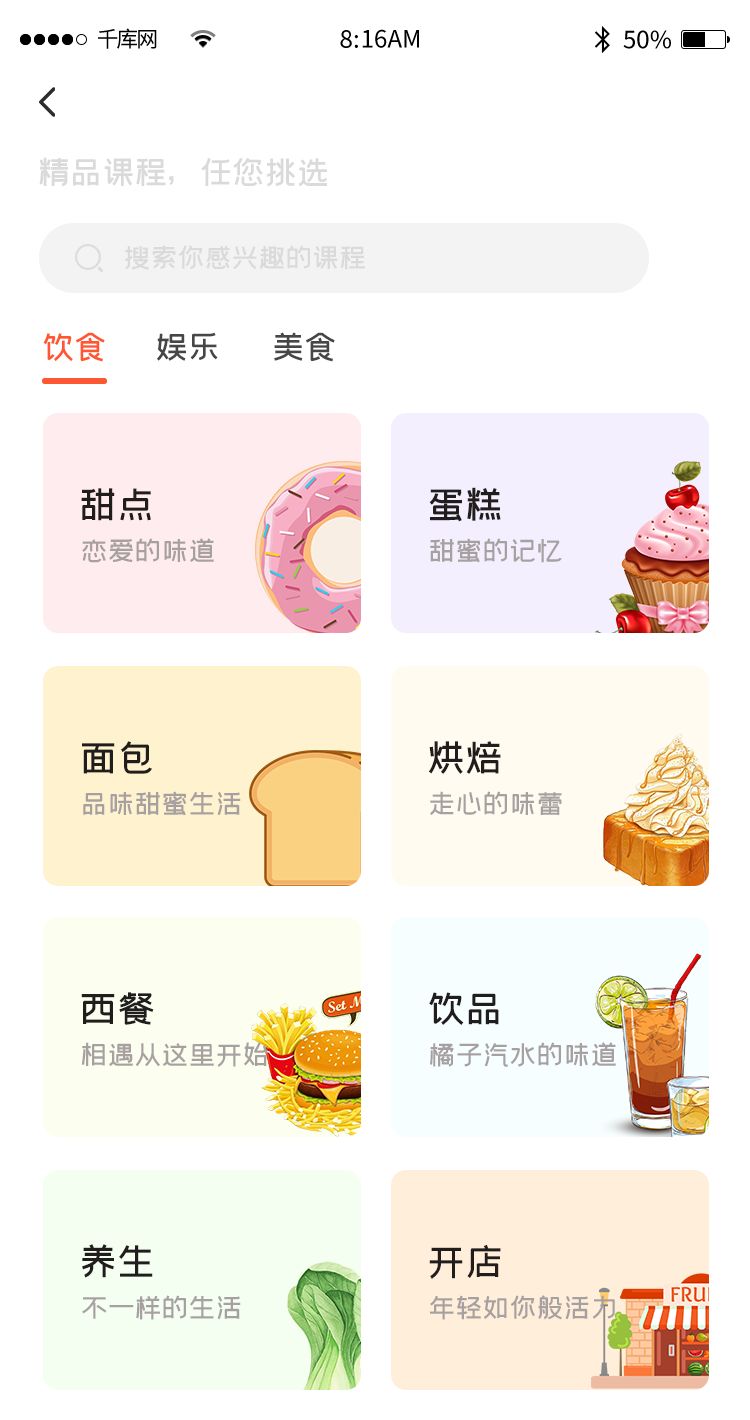750x1420 pixels.
Task: Browse the 开店 course card
Action: (550, 1280)
